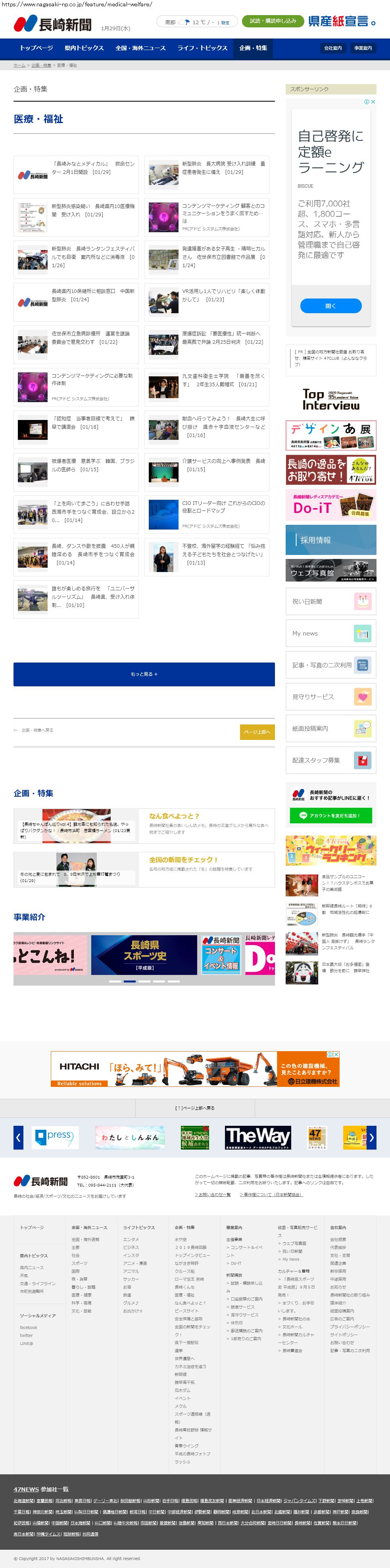Tap 開く in the e-learning ad
The image size is (390, 1568).
pos(330,306)
